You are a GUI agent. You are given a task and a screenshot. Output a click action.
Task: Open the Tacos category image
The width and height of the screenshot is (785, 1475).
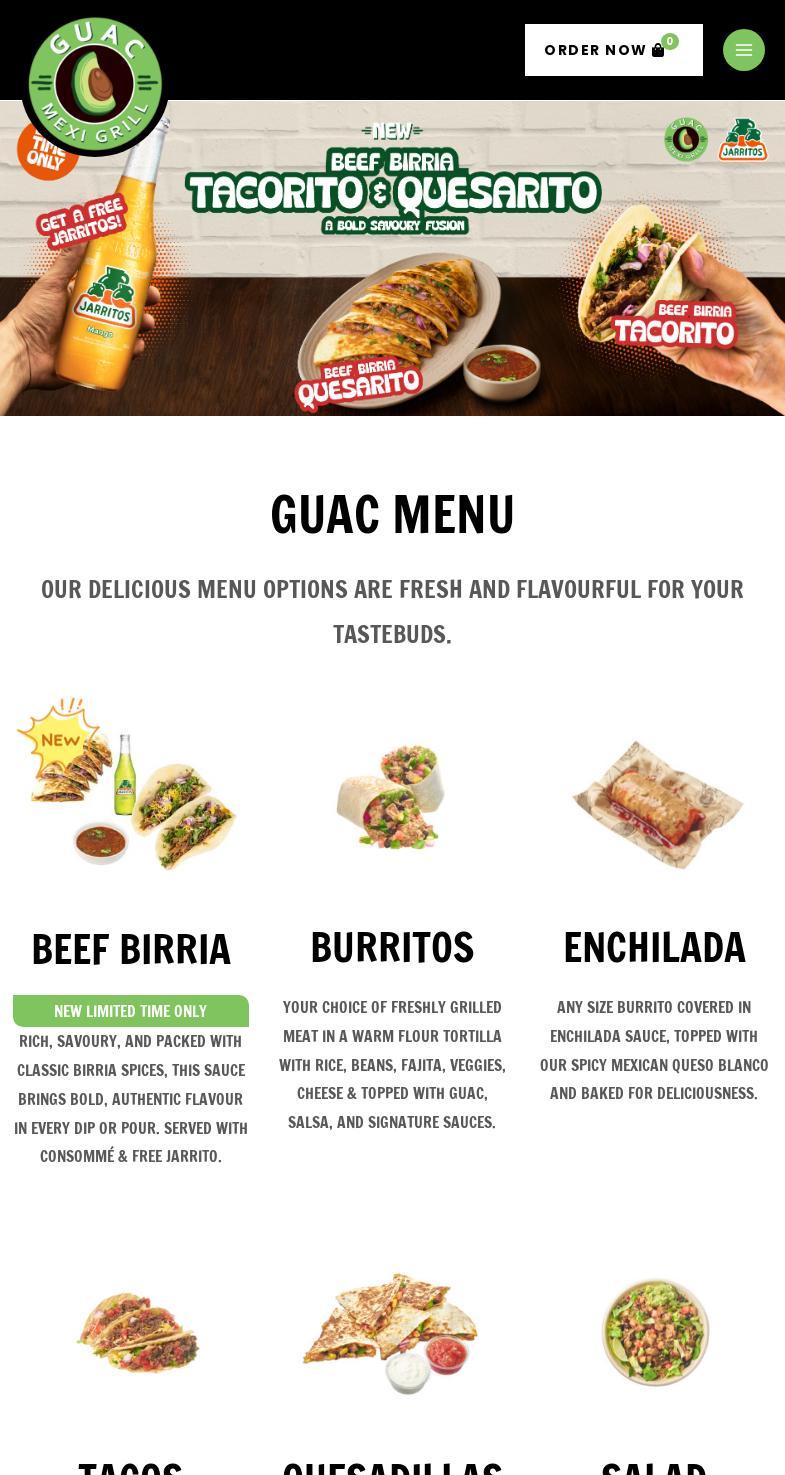coord(137,1333)
